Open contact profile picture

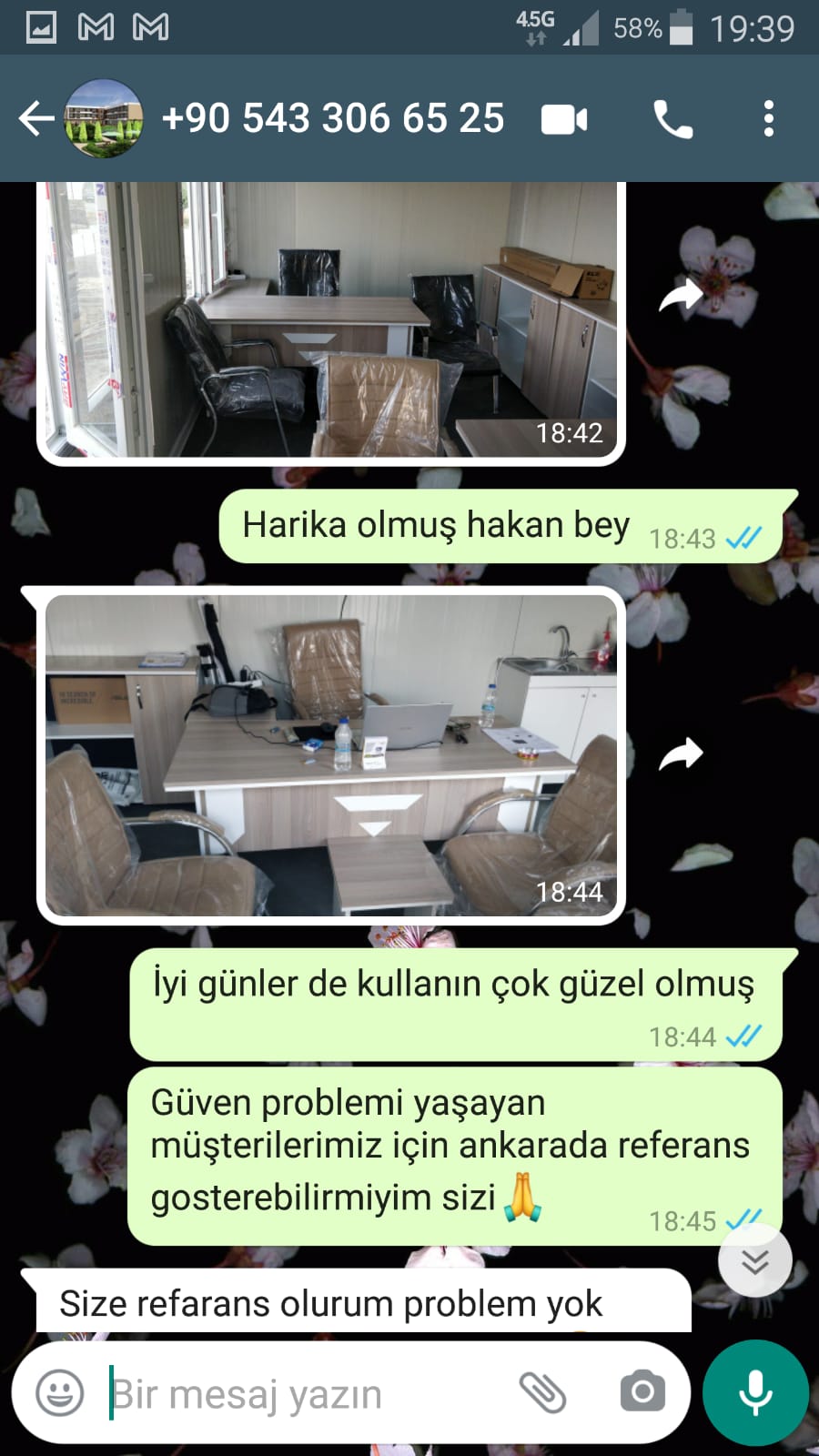coord(104,119)
